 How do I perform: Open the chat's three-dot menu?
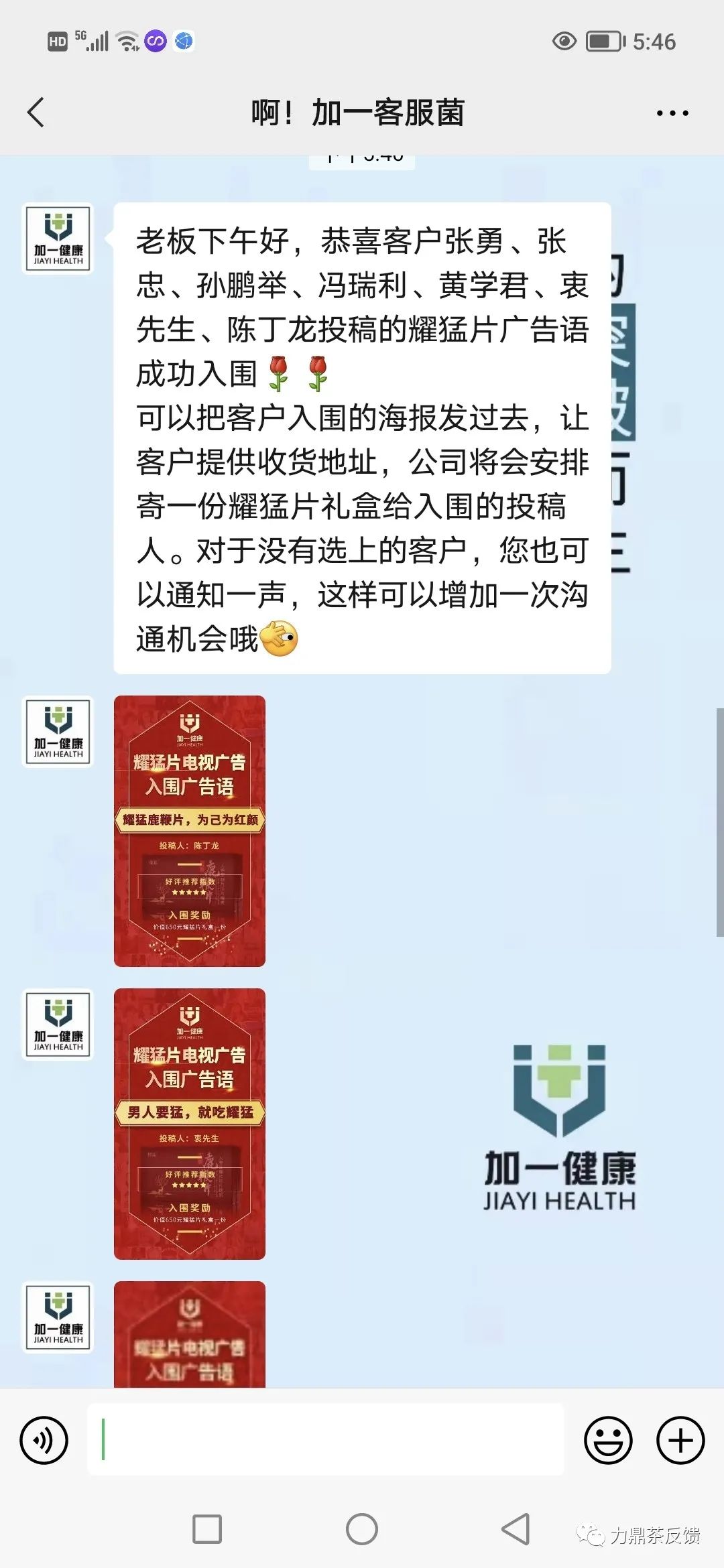(x=672, y=113)
